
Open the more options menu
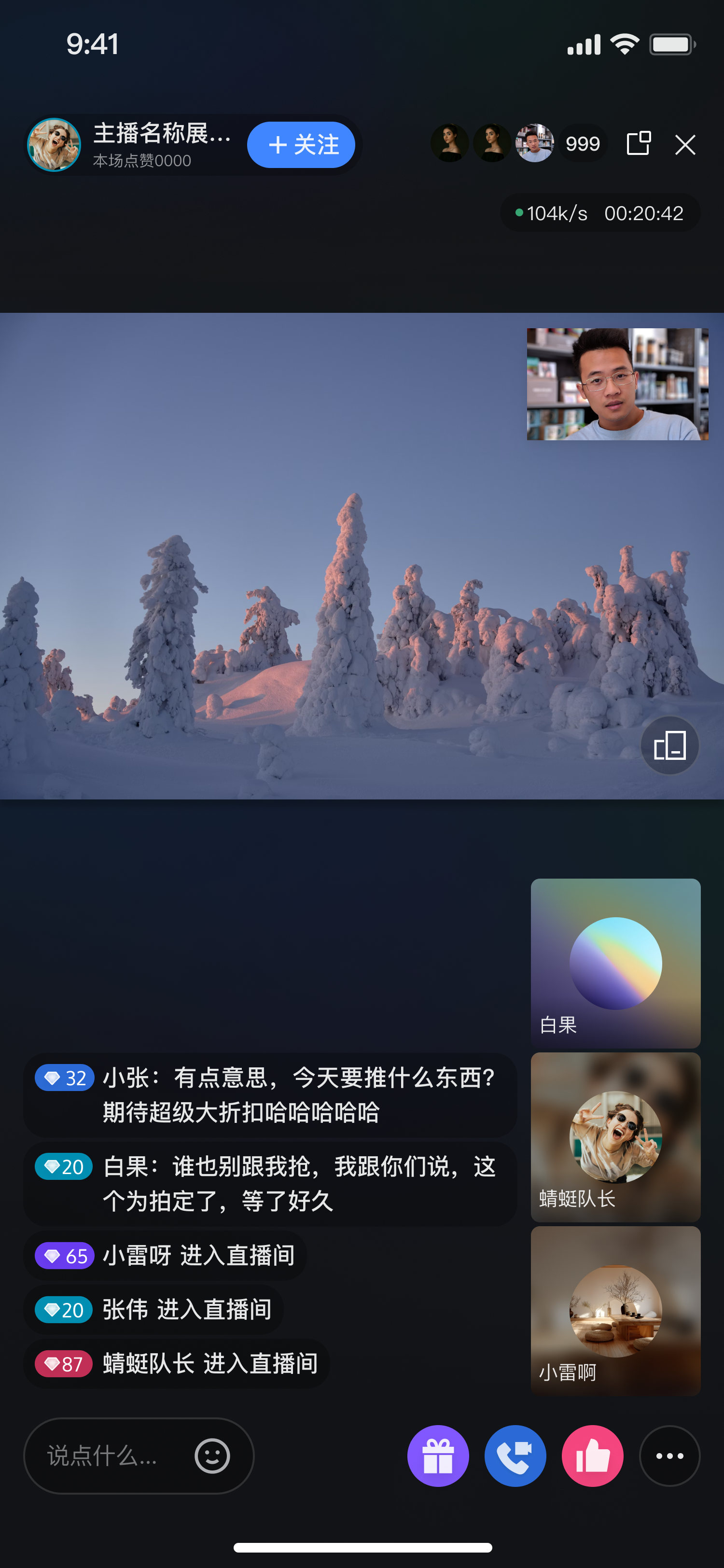pos(669,1456)
